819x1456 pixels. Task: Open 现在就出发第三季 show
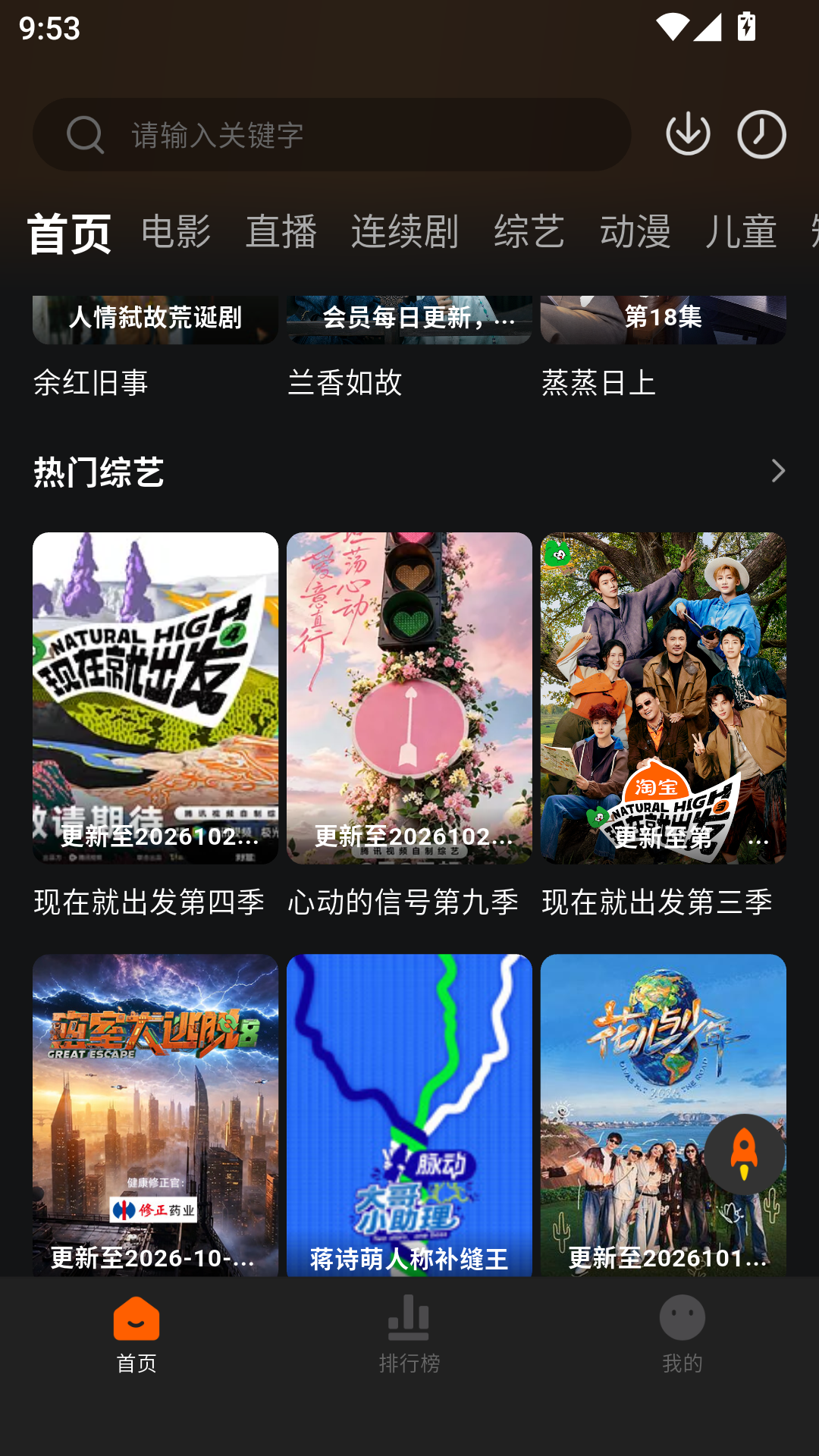[664, 726]
